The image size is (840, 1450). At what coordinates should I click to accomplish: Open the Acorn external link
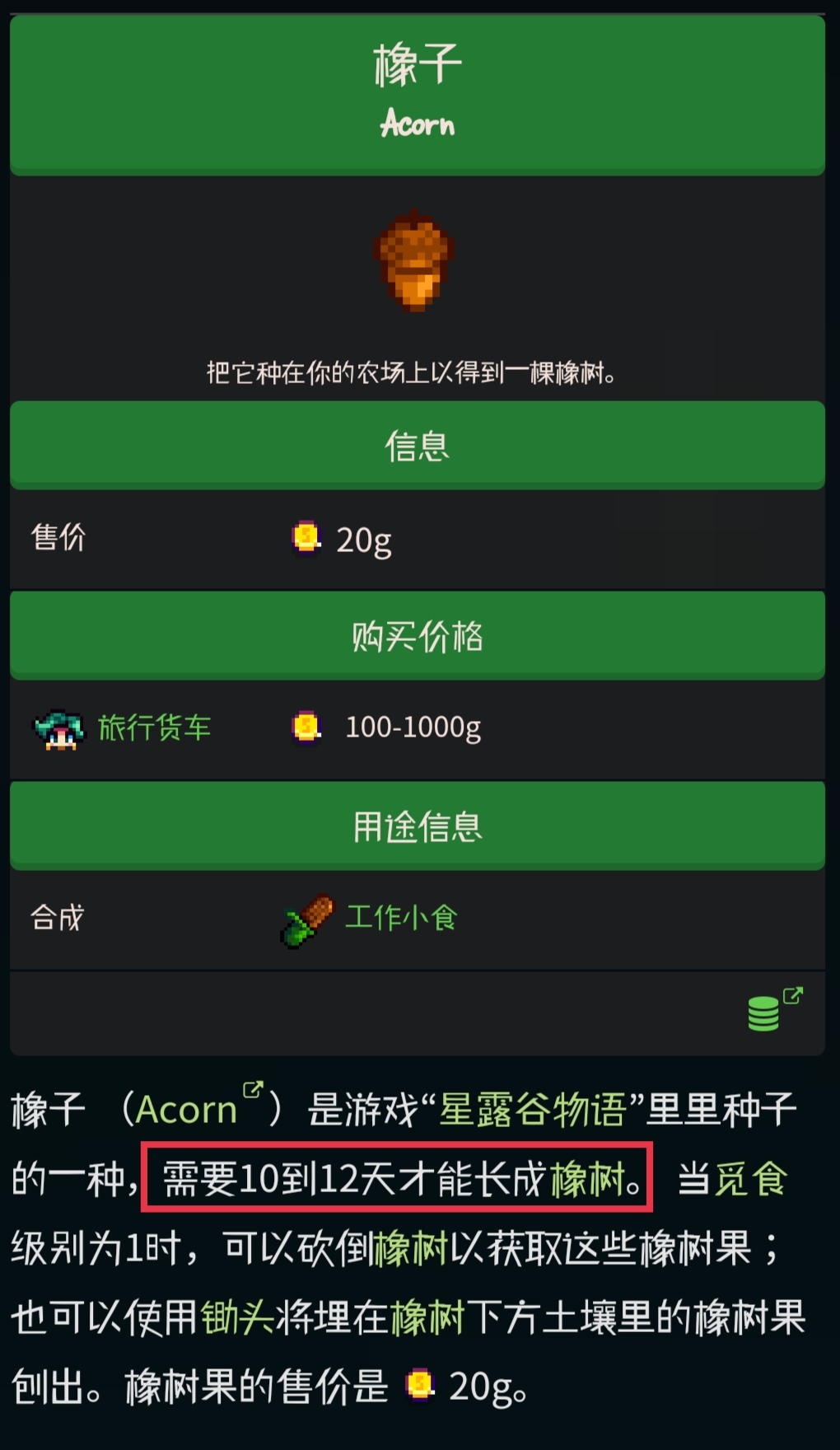[x=188, y=1110]
